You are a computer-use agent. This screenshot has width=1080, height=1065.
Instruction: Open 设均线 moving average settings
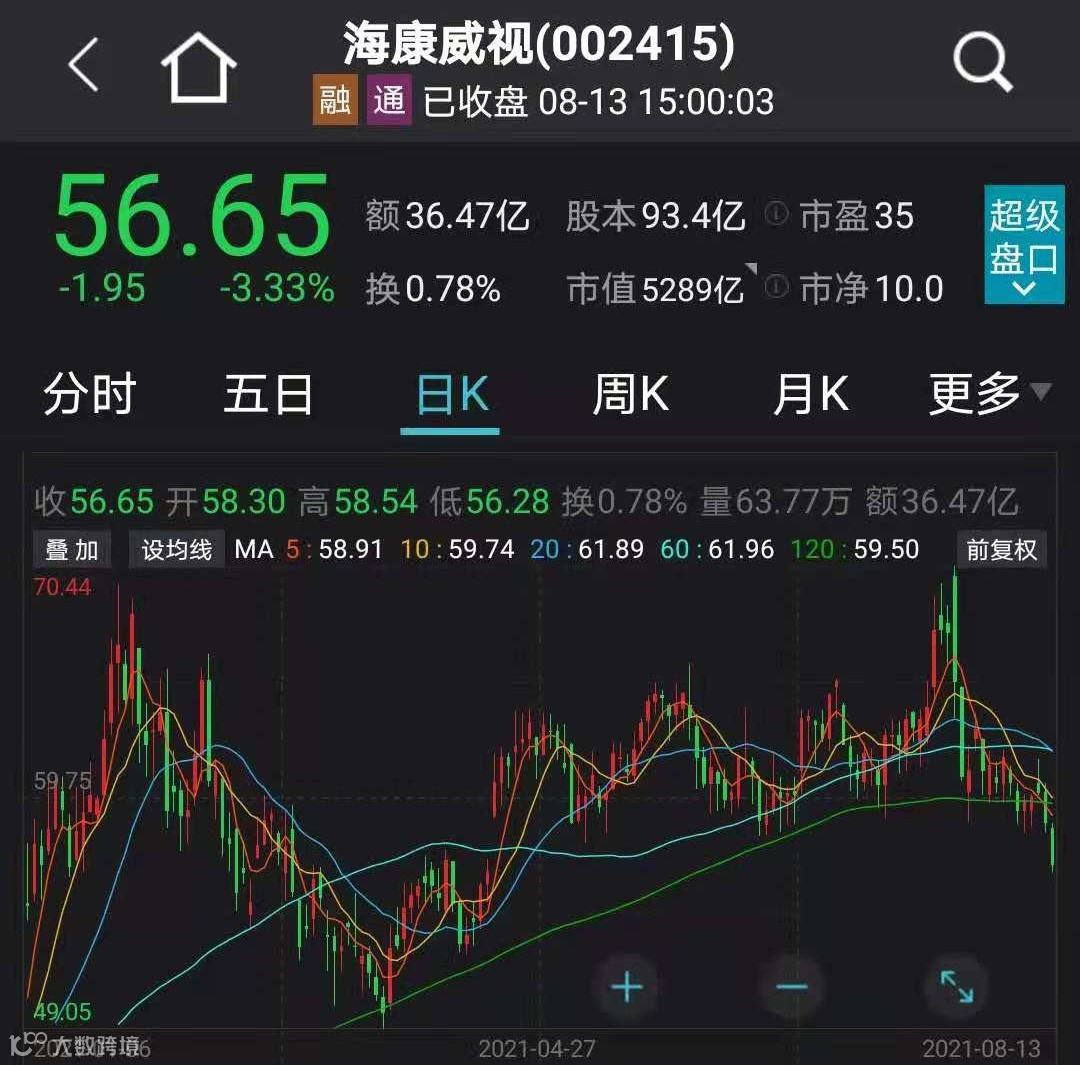click(176, 549)
